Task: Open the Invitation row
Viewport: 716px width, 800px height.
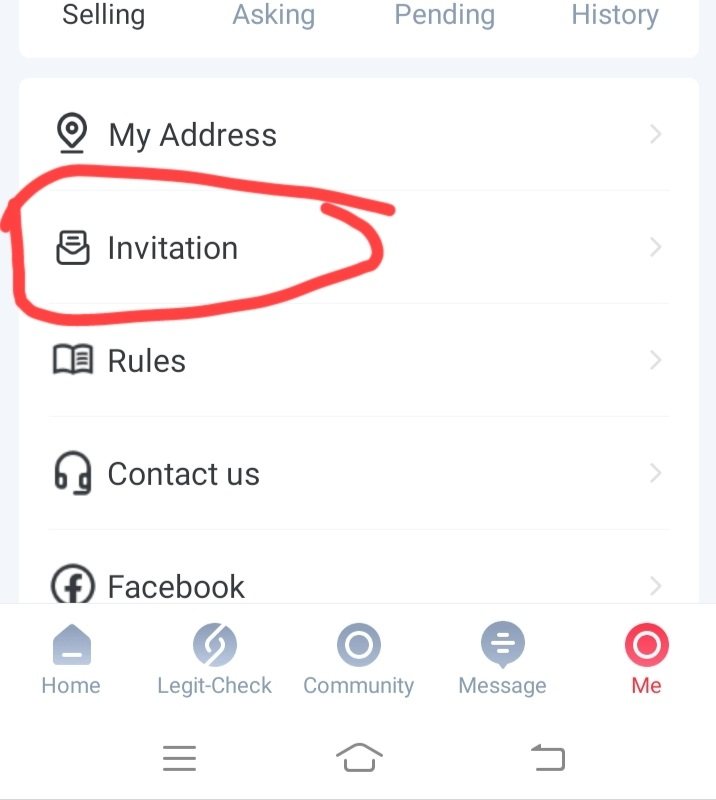Action: click(358, 247)
